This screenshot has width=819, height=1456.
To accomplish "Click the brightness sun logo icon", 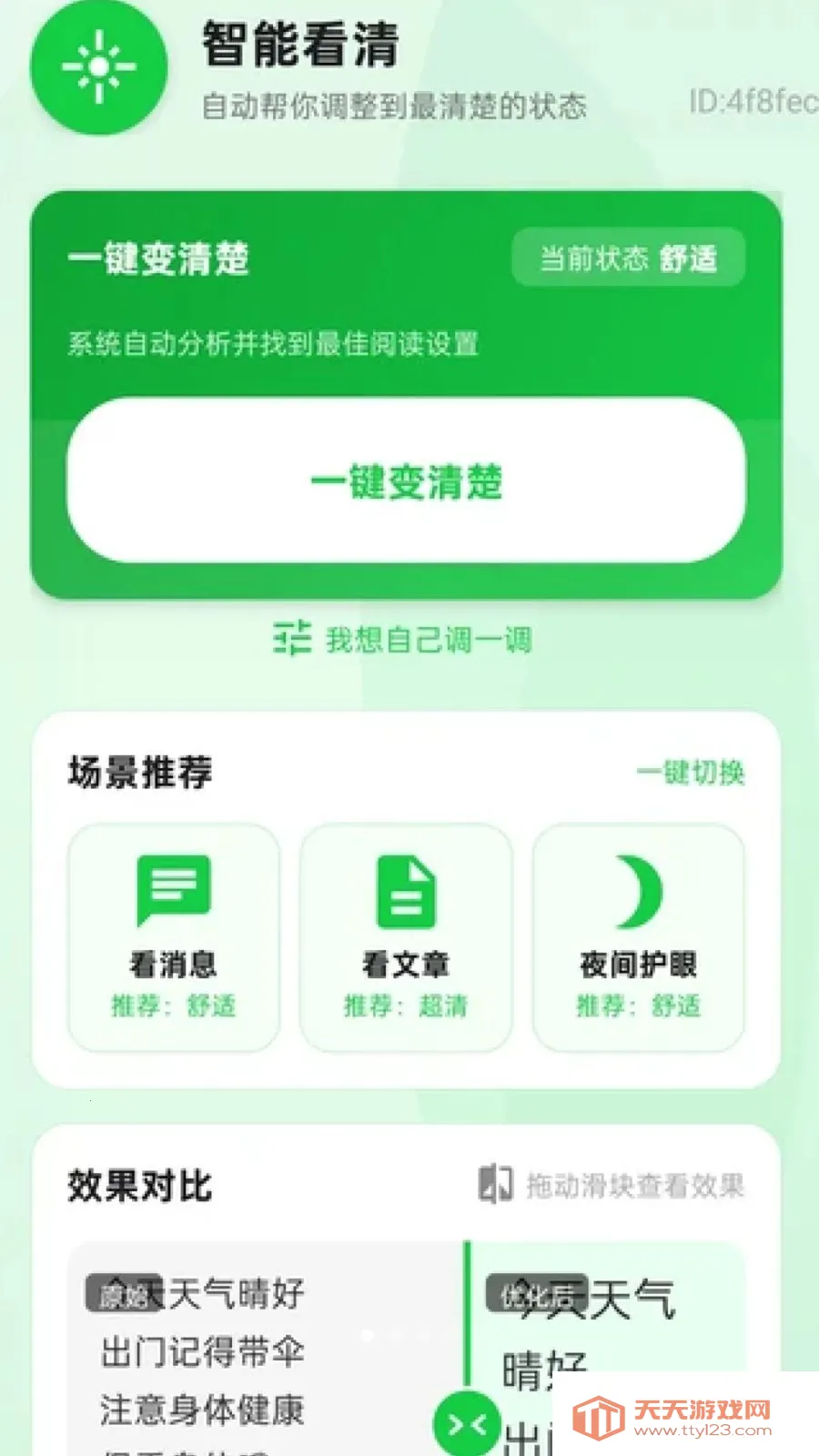I will [x=98, y=68].
